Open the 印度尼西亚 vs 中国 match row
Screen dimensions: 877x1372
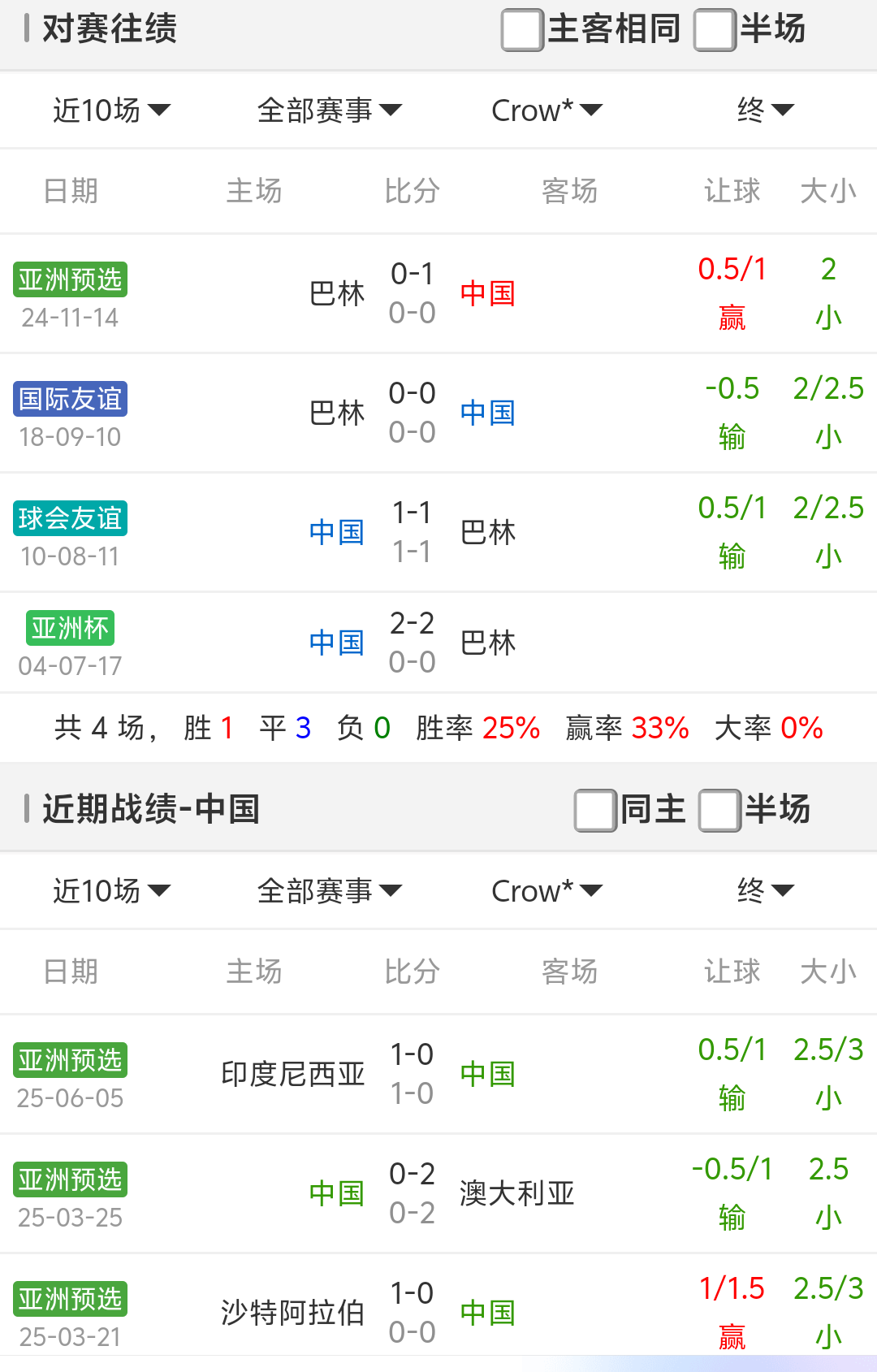pos(413,1074)
